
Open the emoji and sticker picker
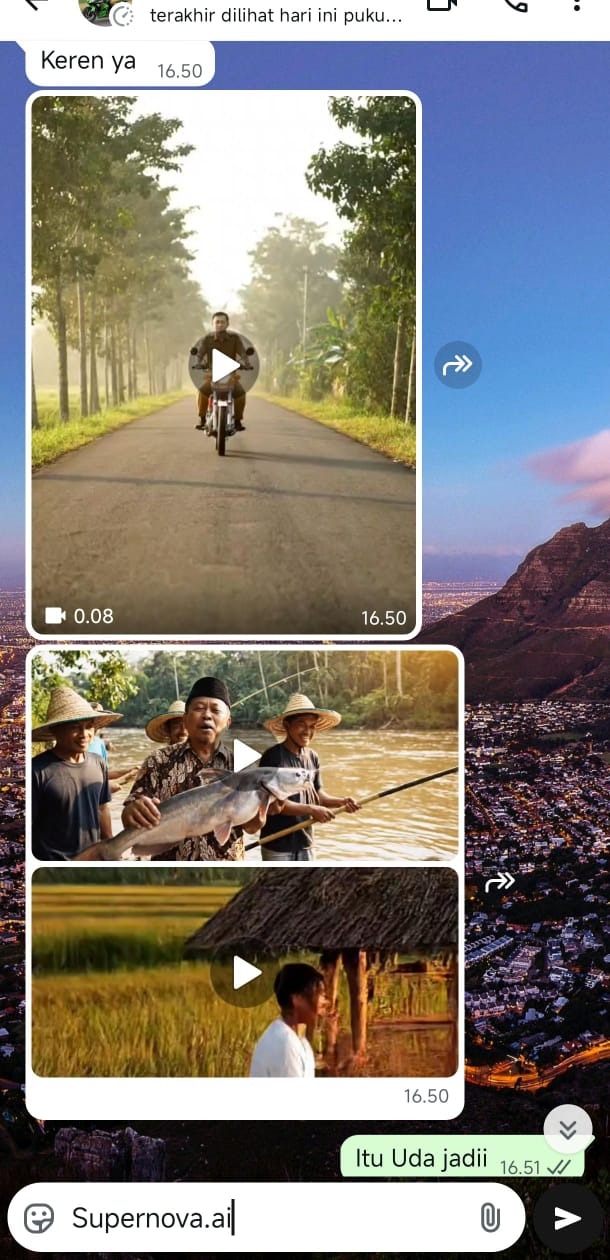(x=39, y=1217)
